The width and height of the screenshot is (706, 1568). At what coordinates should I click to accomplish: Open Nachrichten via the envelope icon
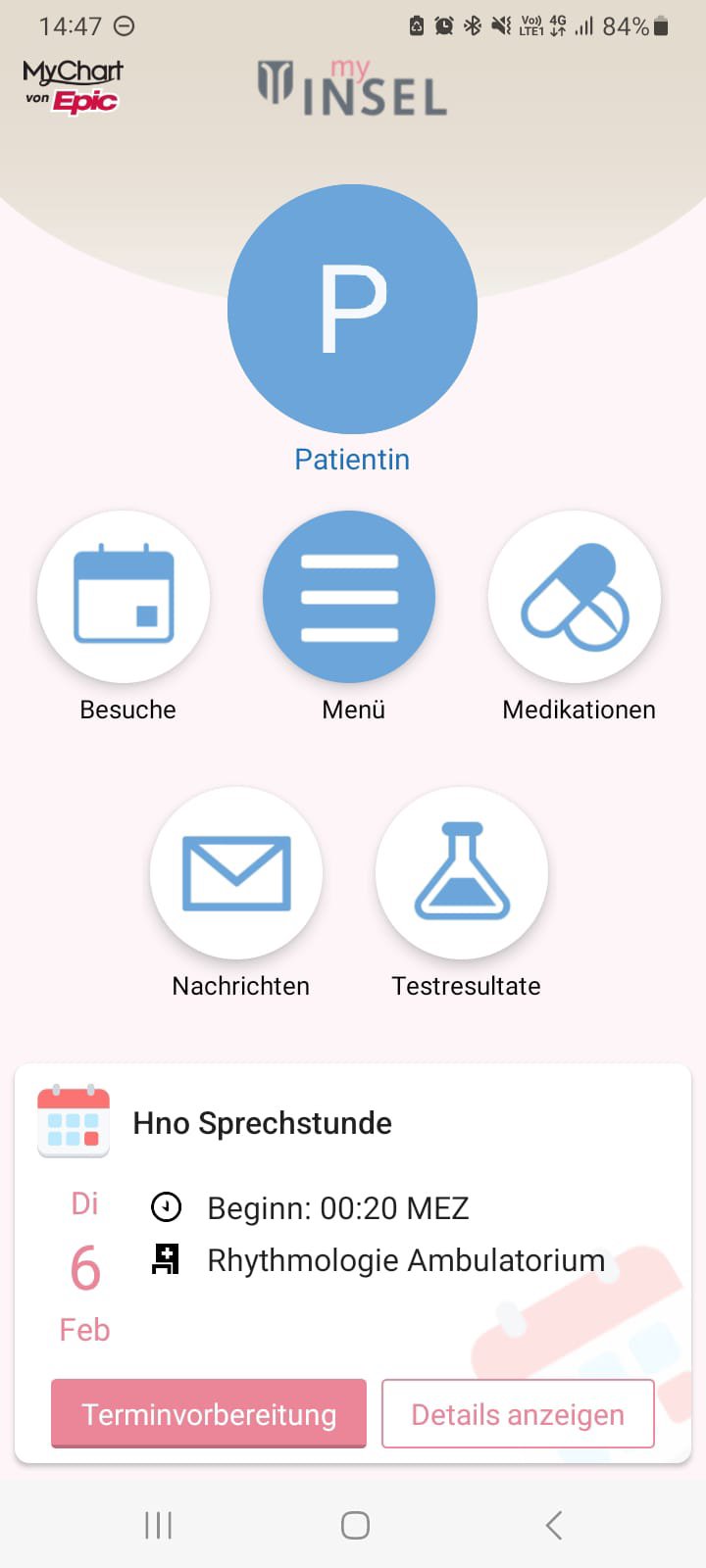click(x=235, y=872)
